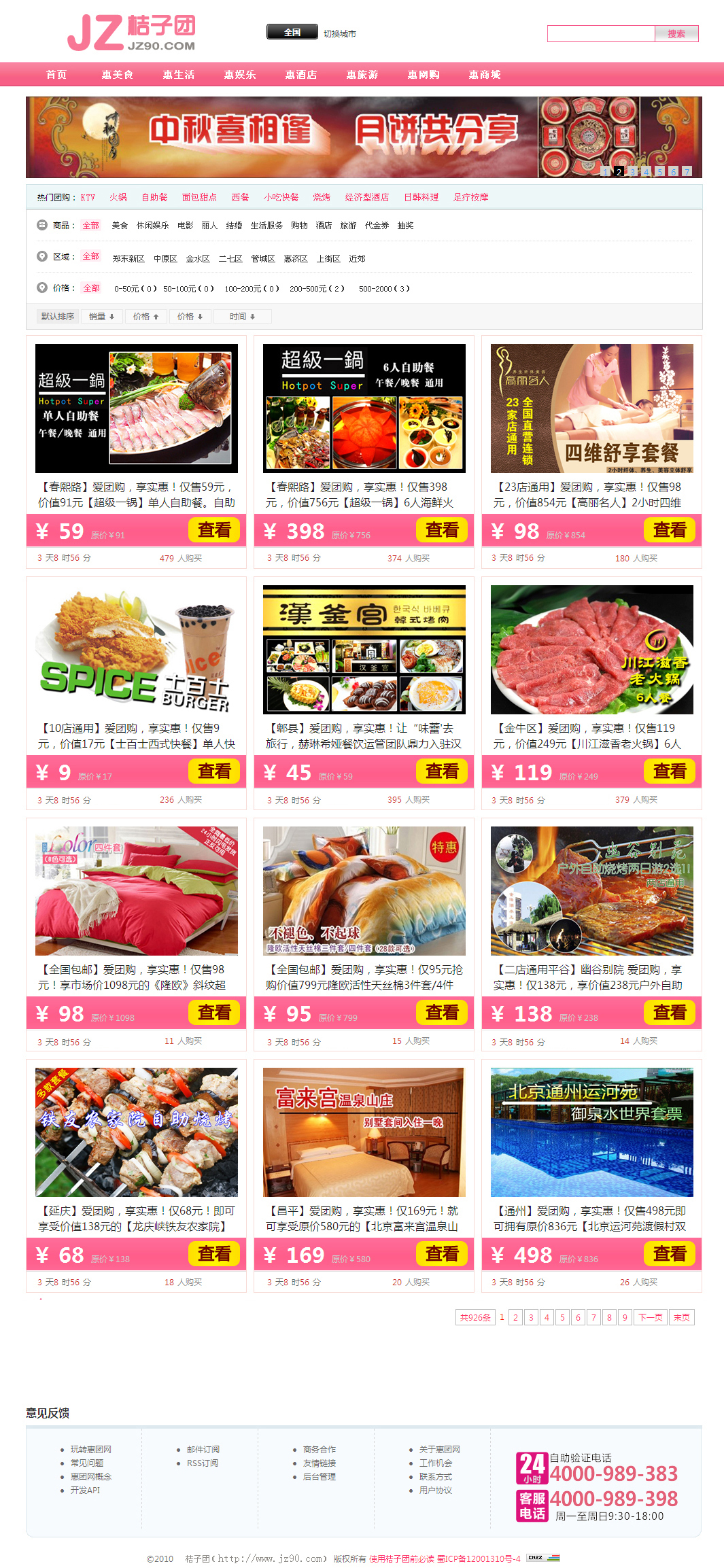
Task: Open the 常见问题 footer link
Action: [x=87, y=1463]
